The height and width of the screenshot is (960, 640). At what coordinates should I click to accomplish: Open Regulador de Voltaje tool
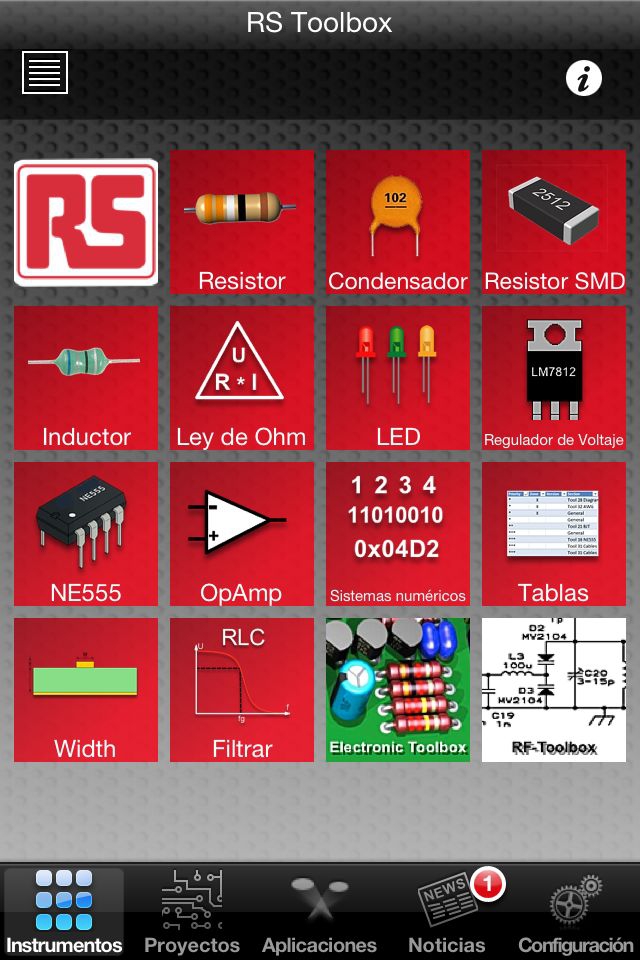coord(554,378)
